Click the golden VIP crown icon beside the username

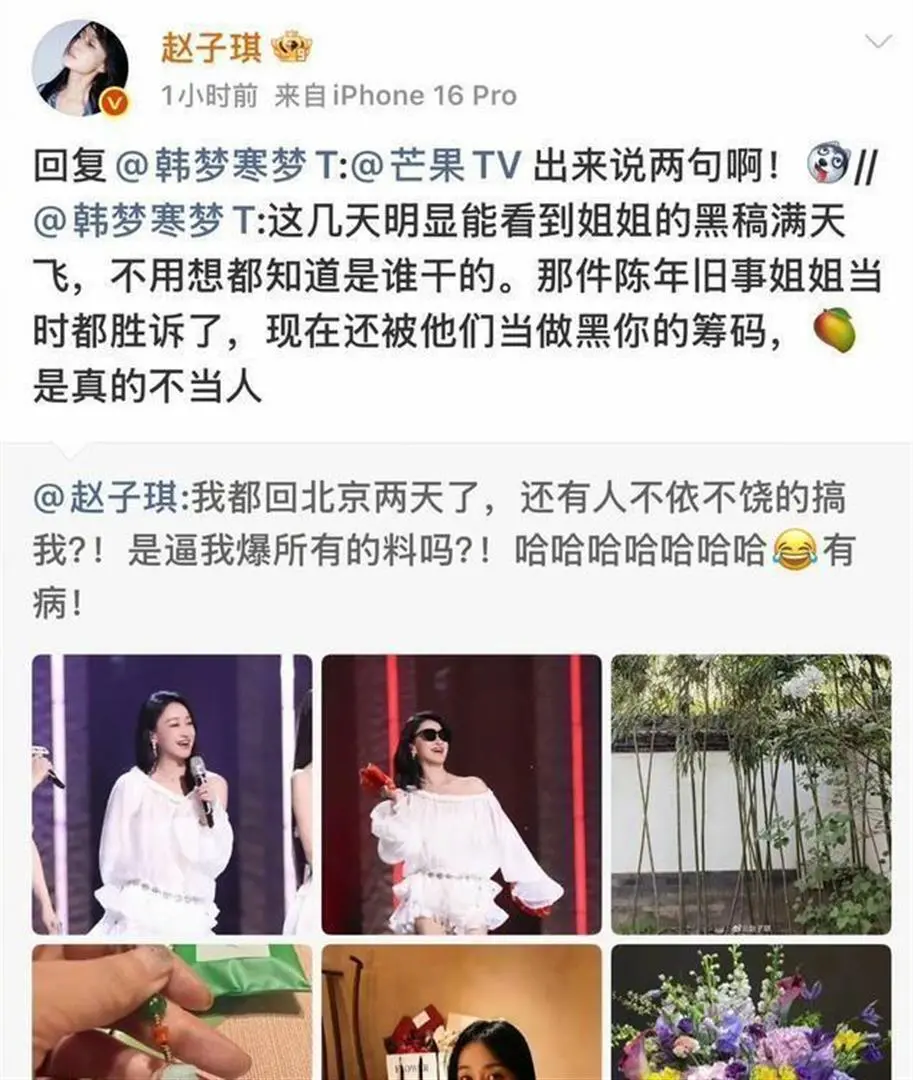[x=289, y=46]
